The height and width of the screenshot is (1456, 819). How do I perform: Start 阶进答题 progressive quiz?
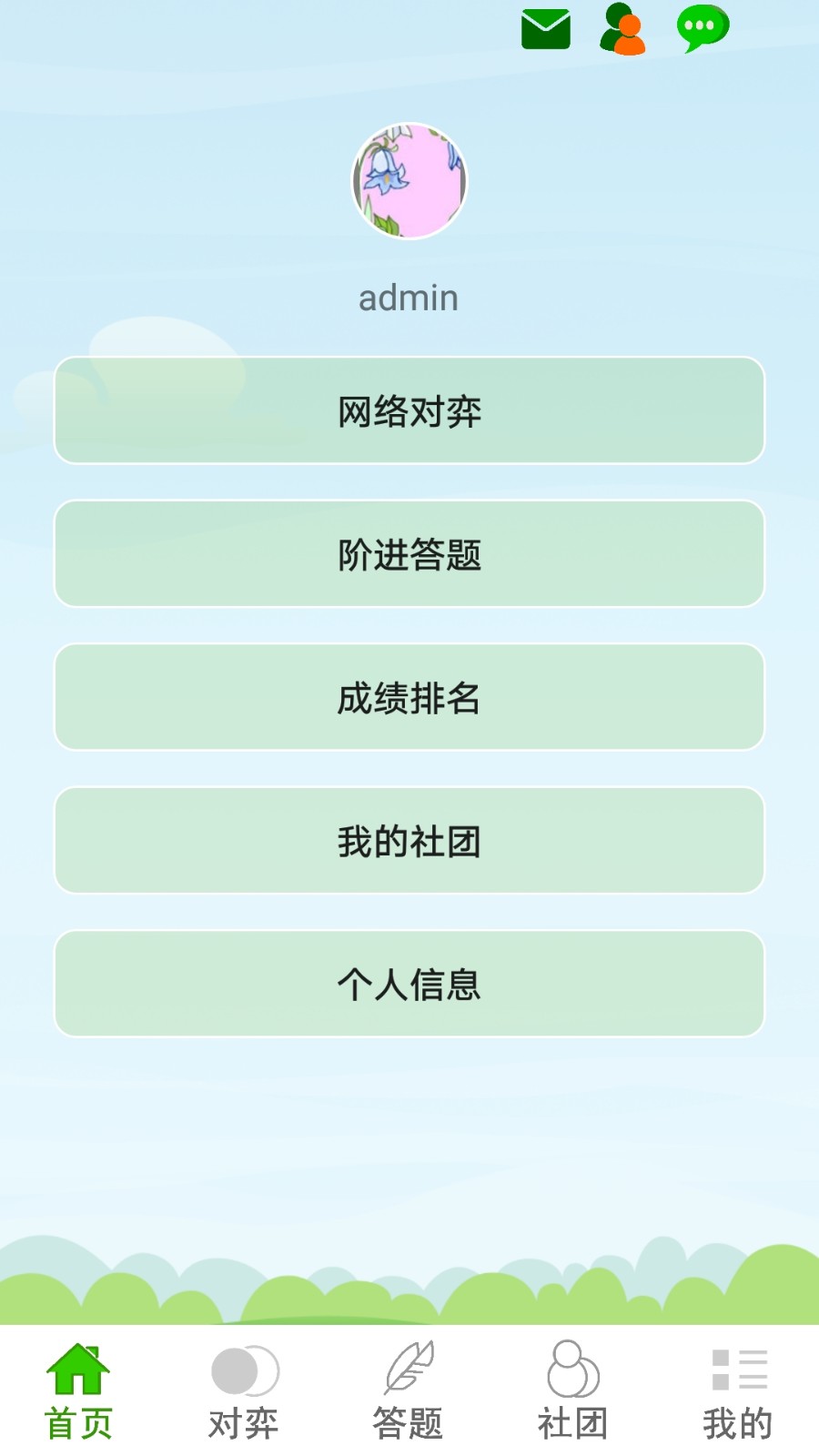coord(409,554)
